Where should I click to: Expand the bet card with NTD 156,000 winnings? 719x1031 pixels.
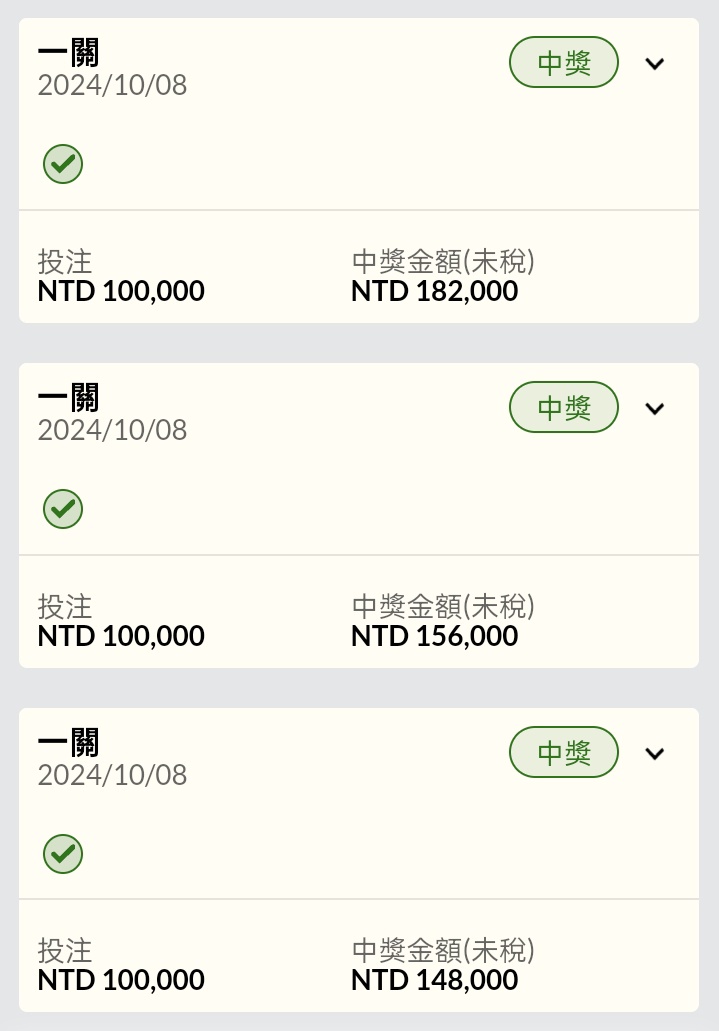pyautogui.click(x=655, y=408)
